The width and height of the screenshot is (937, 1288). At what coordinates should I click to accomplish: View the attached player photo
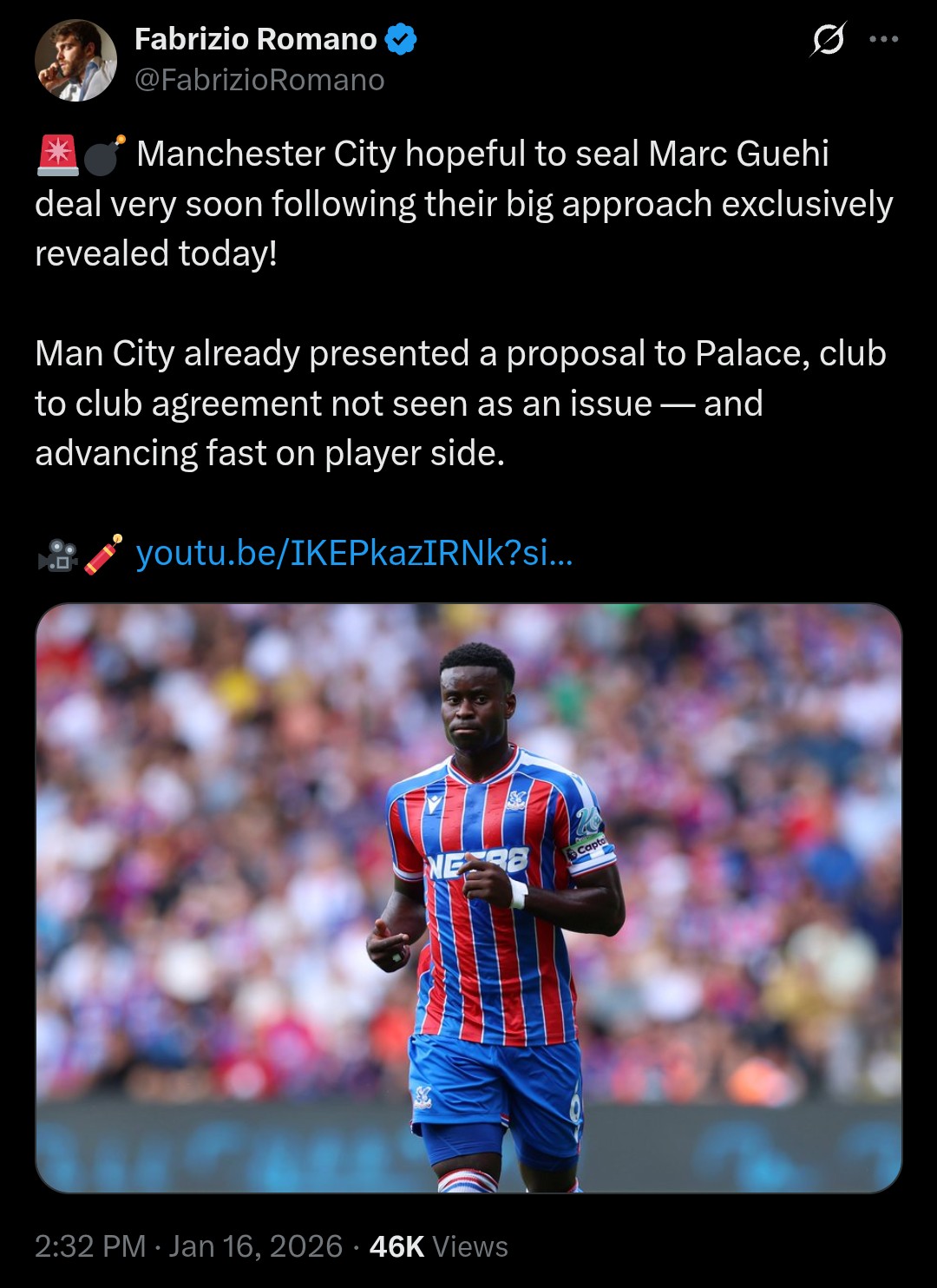pos(468,897)
